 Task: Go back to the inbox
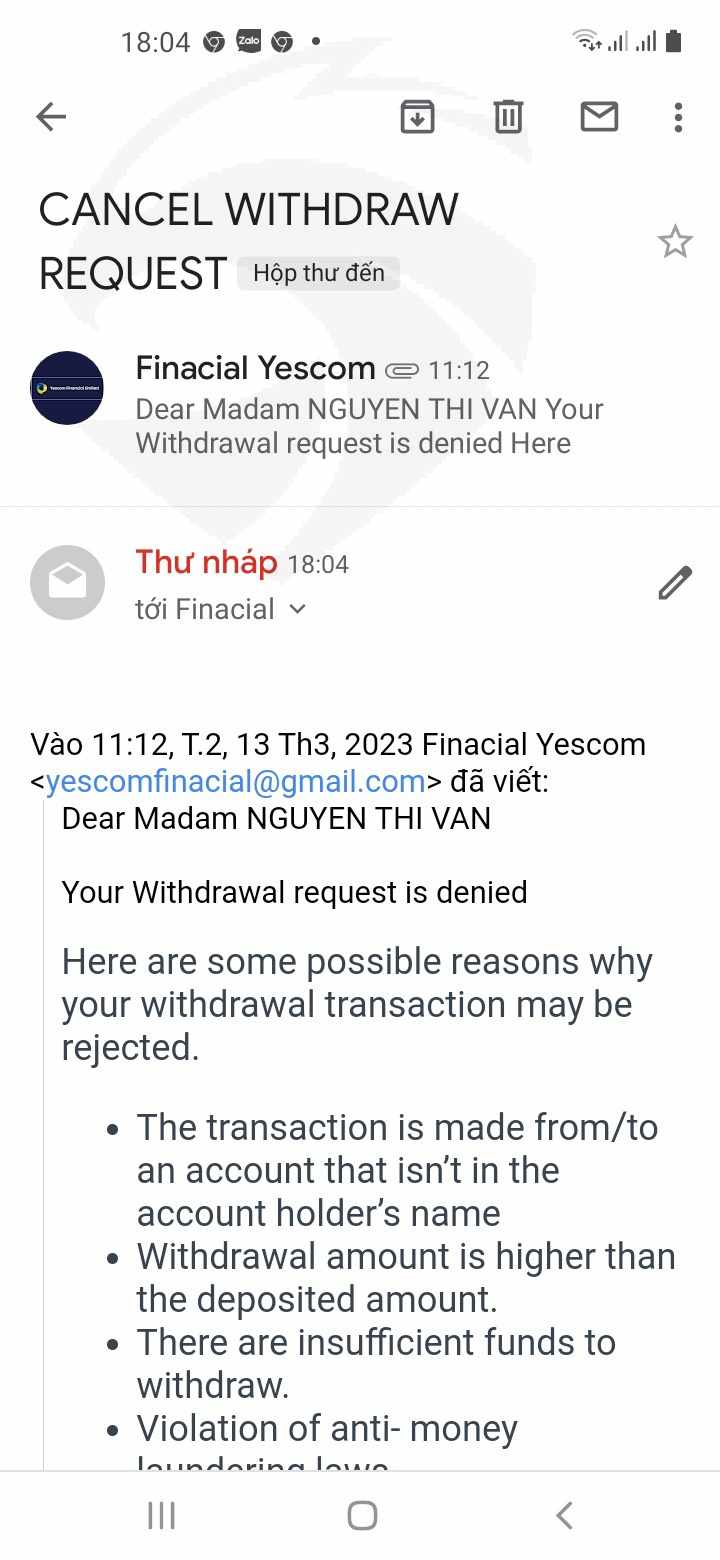click(x=50, y=117)
